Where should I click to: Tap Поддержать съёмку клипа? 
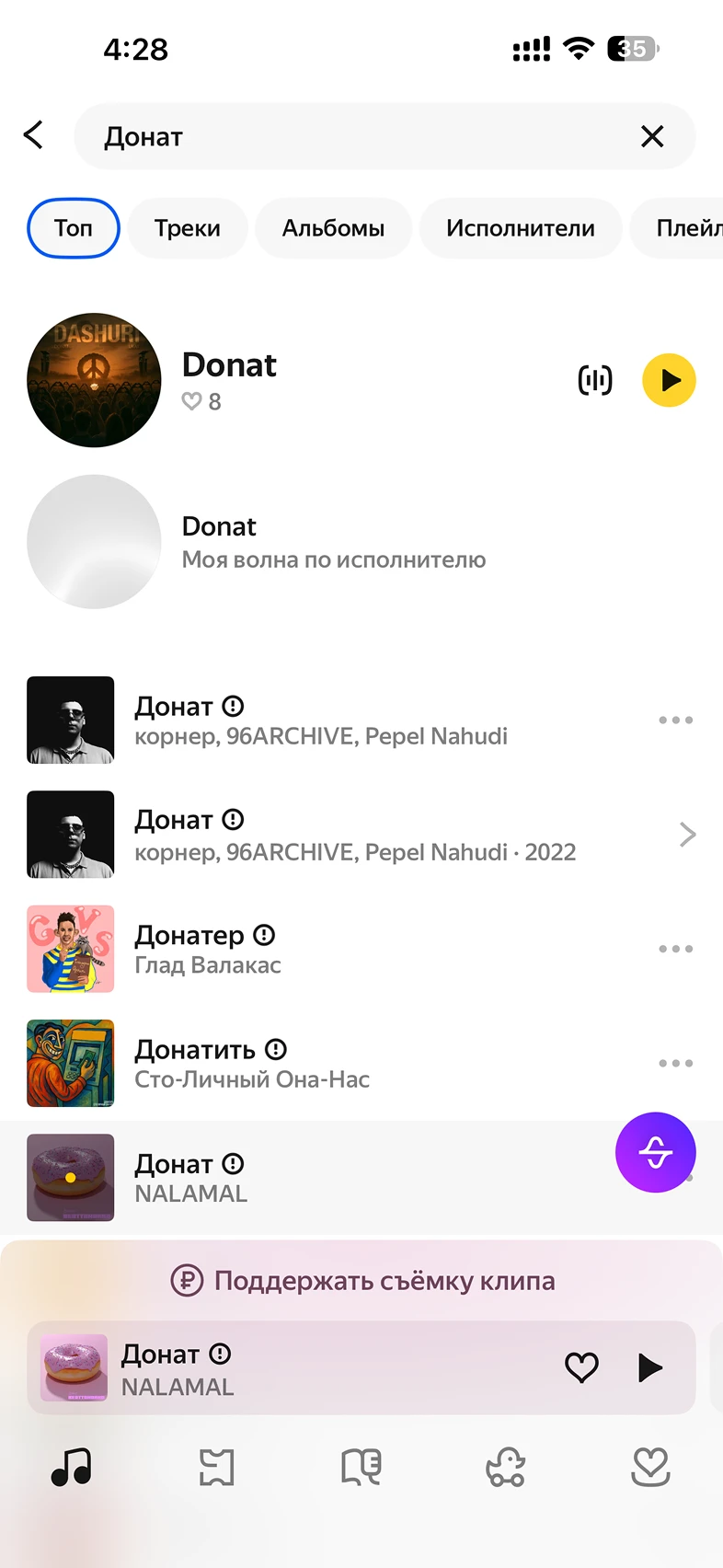click(x=363, y=1281)
